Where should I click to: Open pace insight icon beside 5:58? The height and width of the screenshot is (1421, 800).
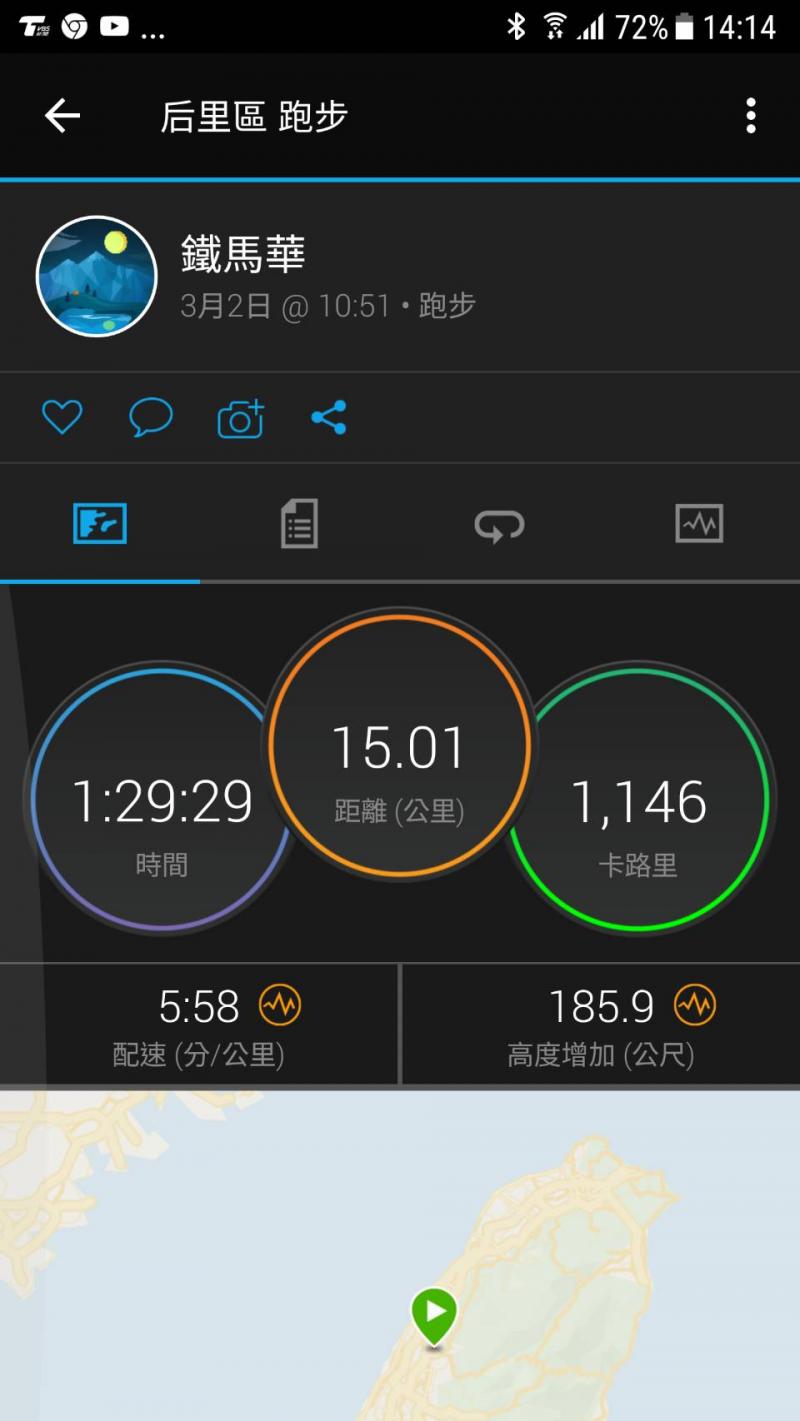280,1006
